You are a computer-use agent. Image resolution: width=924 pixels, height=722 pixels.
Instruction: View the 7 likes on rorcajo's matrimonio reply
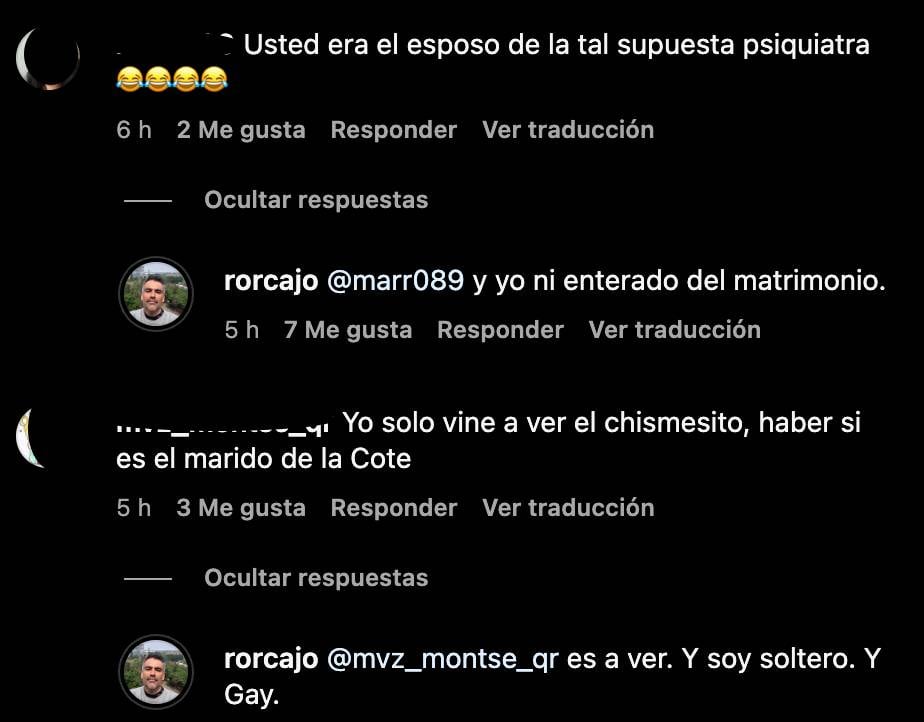click(347, 330)
